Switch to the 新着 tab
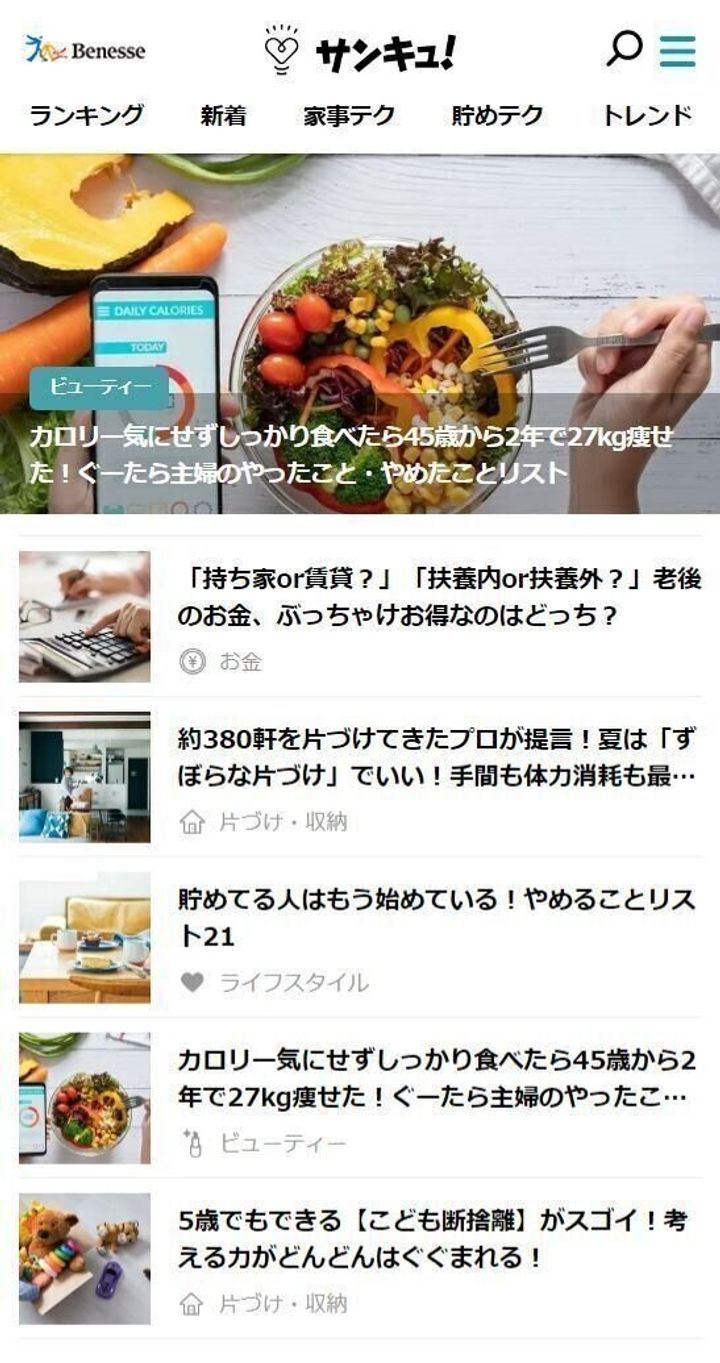The image size is (720, 1363). (x=223, y=116)
